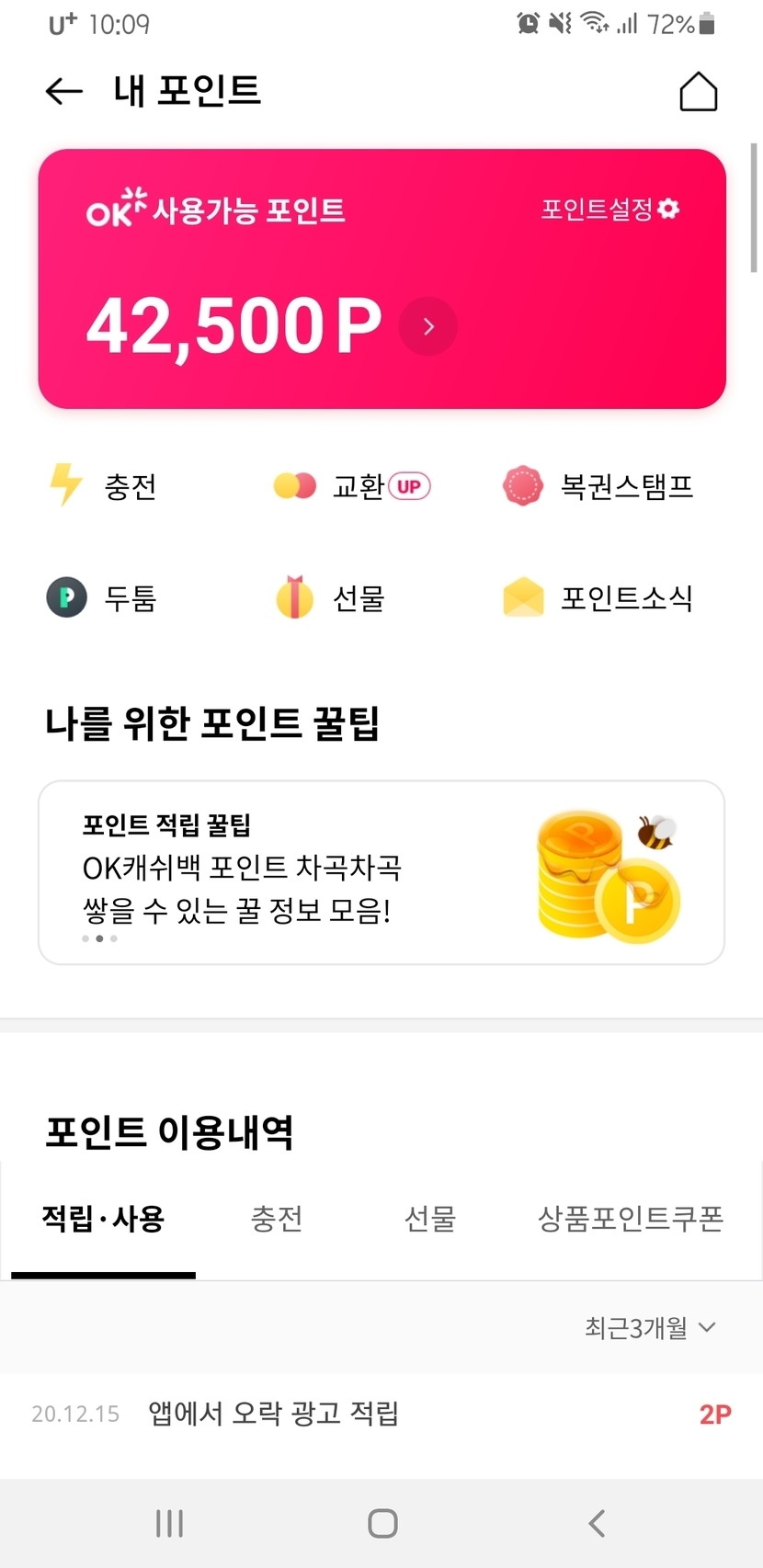Tap the arrow next to 42,500P

427,326
